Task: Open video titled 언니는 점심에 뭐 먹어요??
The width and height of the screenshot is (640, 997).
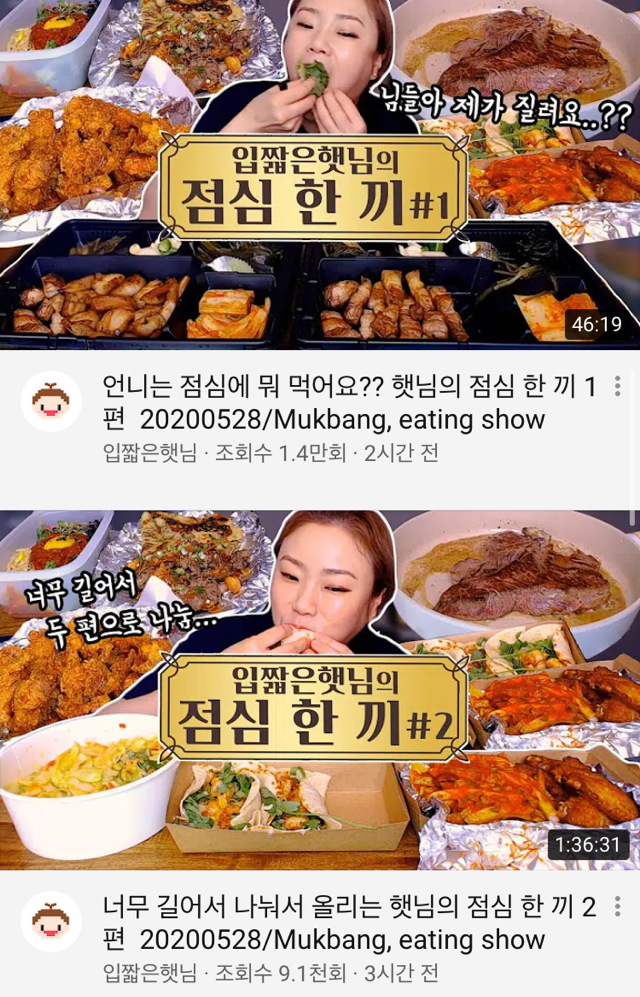Action: click(x=340, y=402)
